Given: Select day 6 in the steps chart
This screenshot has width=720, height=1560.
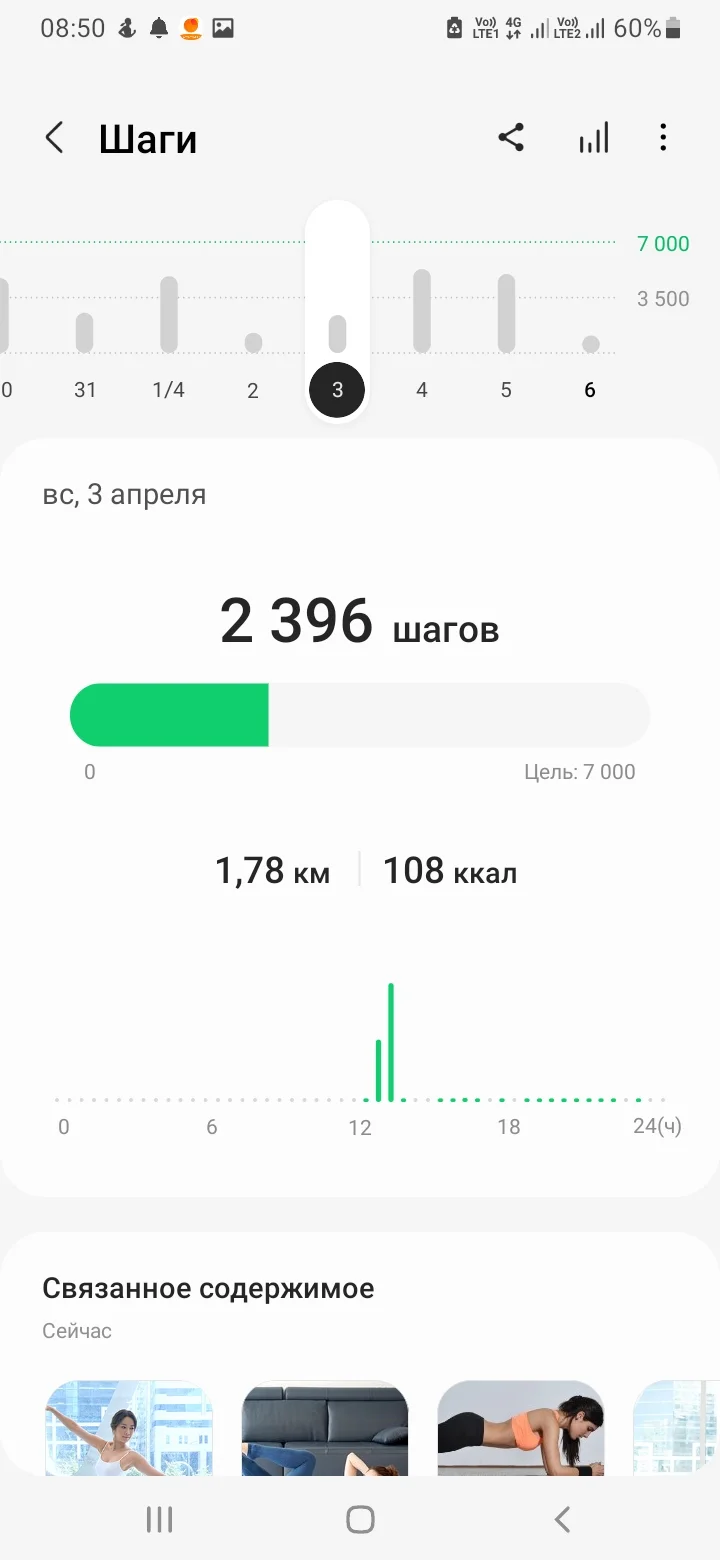Looking at the screenshot, I should [589, 390].
